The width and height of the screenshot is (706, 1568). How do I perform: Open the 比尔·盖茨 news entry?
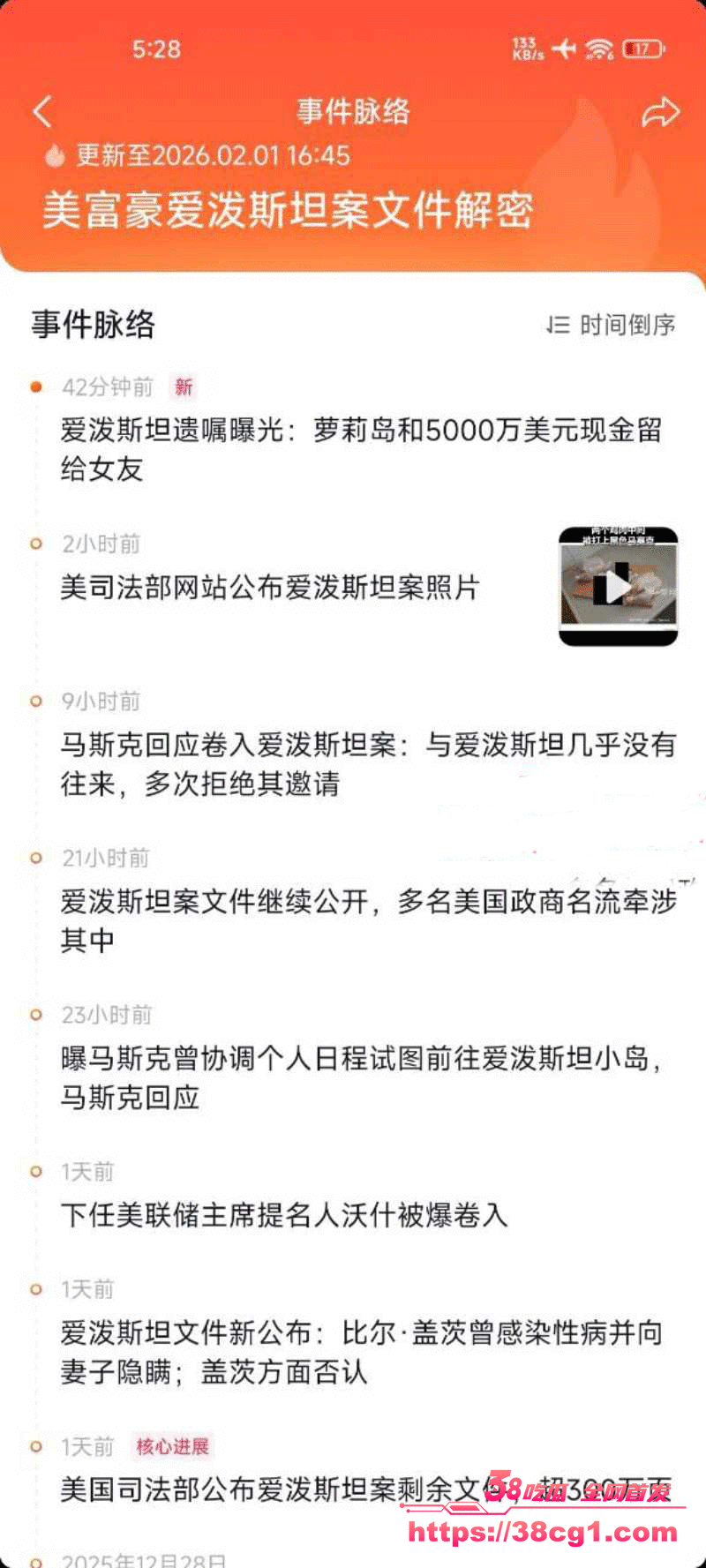click(x=360, y=1352)
